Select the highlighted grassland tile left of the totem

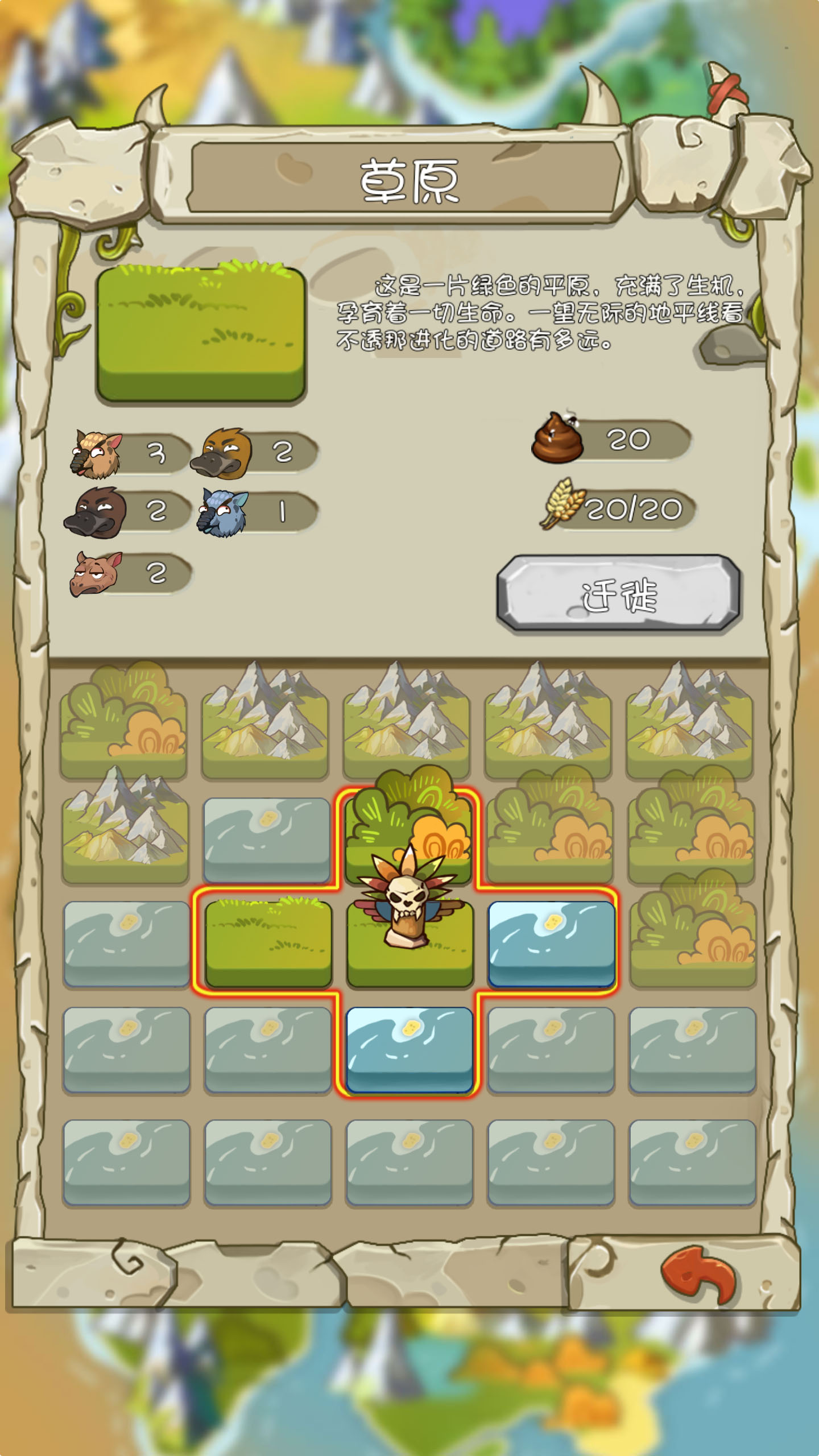click(x=268, y=942)
